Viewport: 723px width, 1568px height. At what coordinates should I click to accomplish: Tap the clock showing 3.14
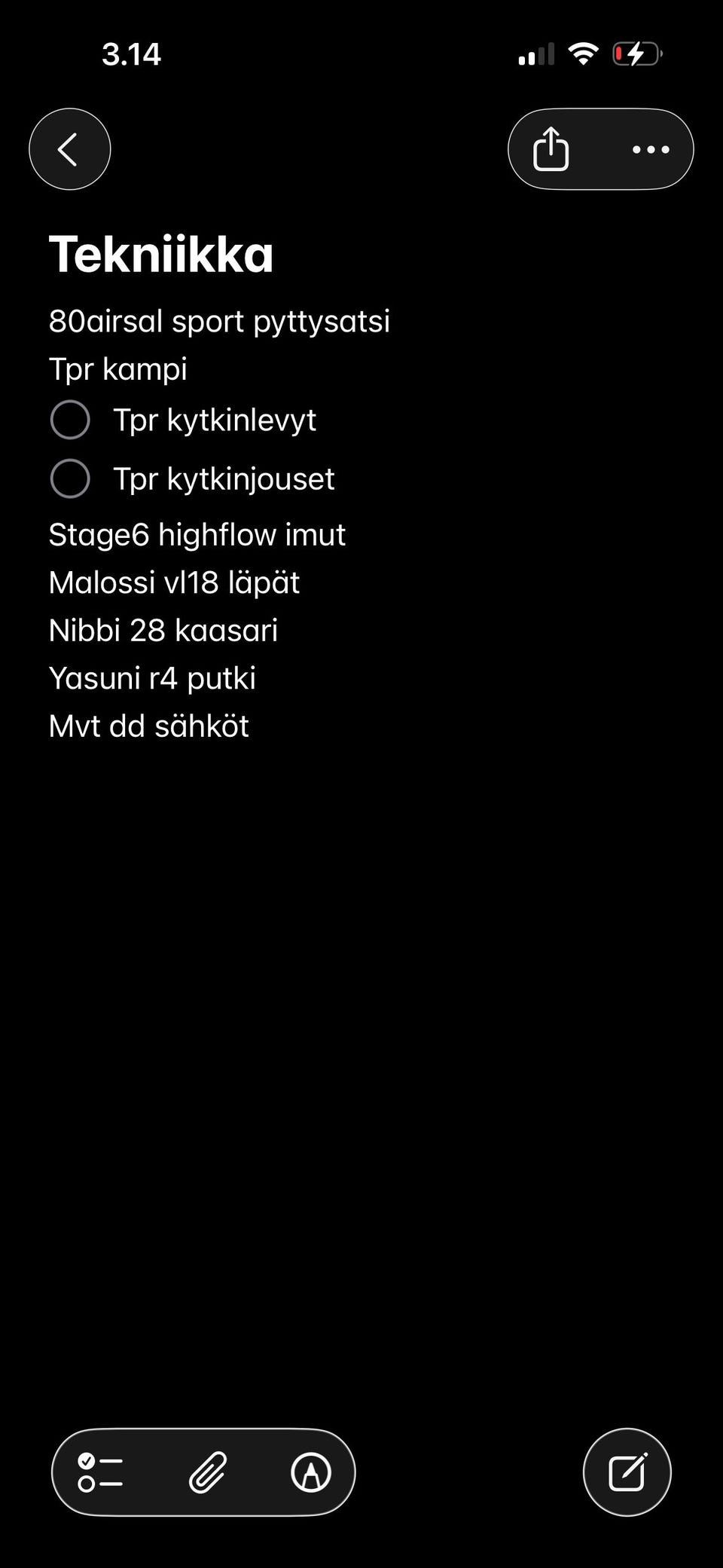point(131,53)
